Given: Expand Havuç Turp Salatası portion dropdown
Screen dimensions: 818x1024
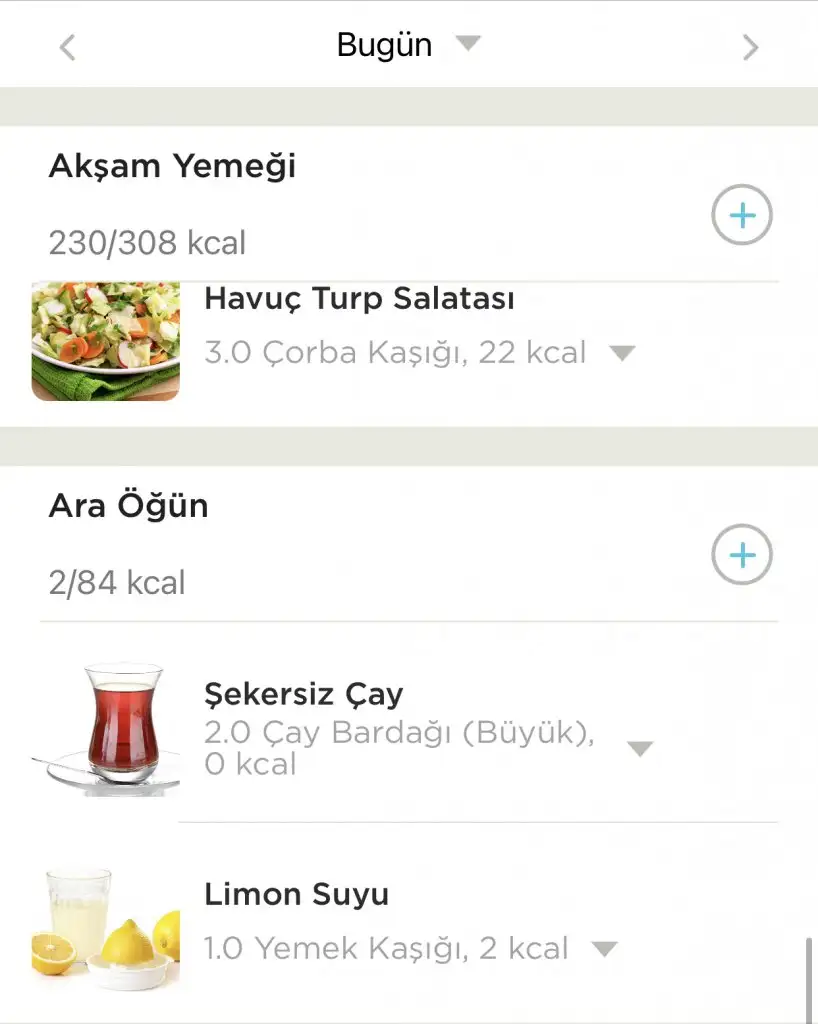Looking at the screenshot, I should 622,353.
